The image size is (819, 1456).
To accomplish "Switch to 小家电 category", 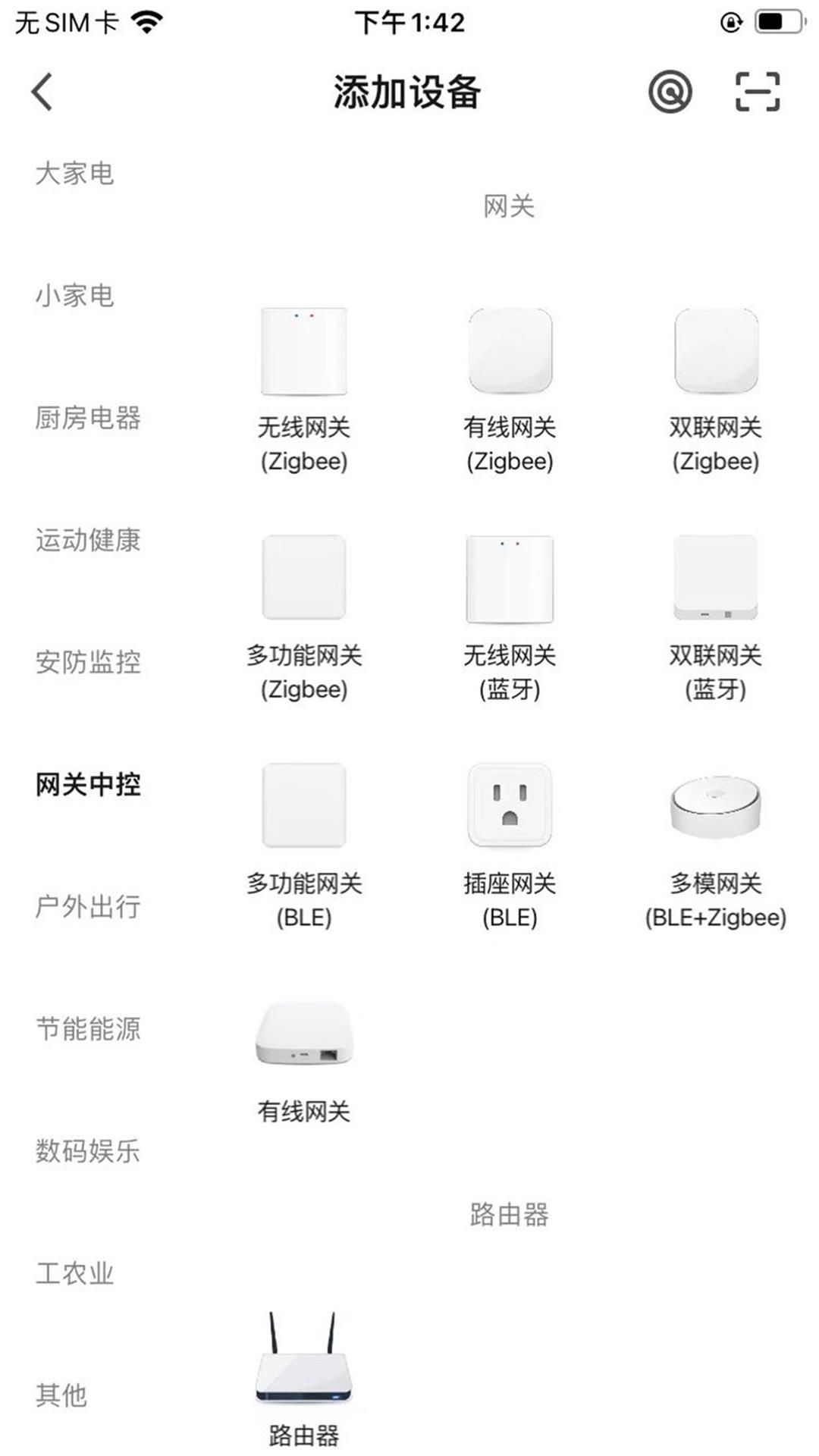I will click(x=74, y=296).
